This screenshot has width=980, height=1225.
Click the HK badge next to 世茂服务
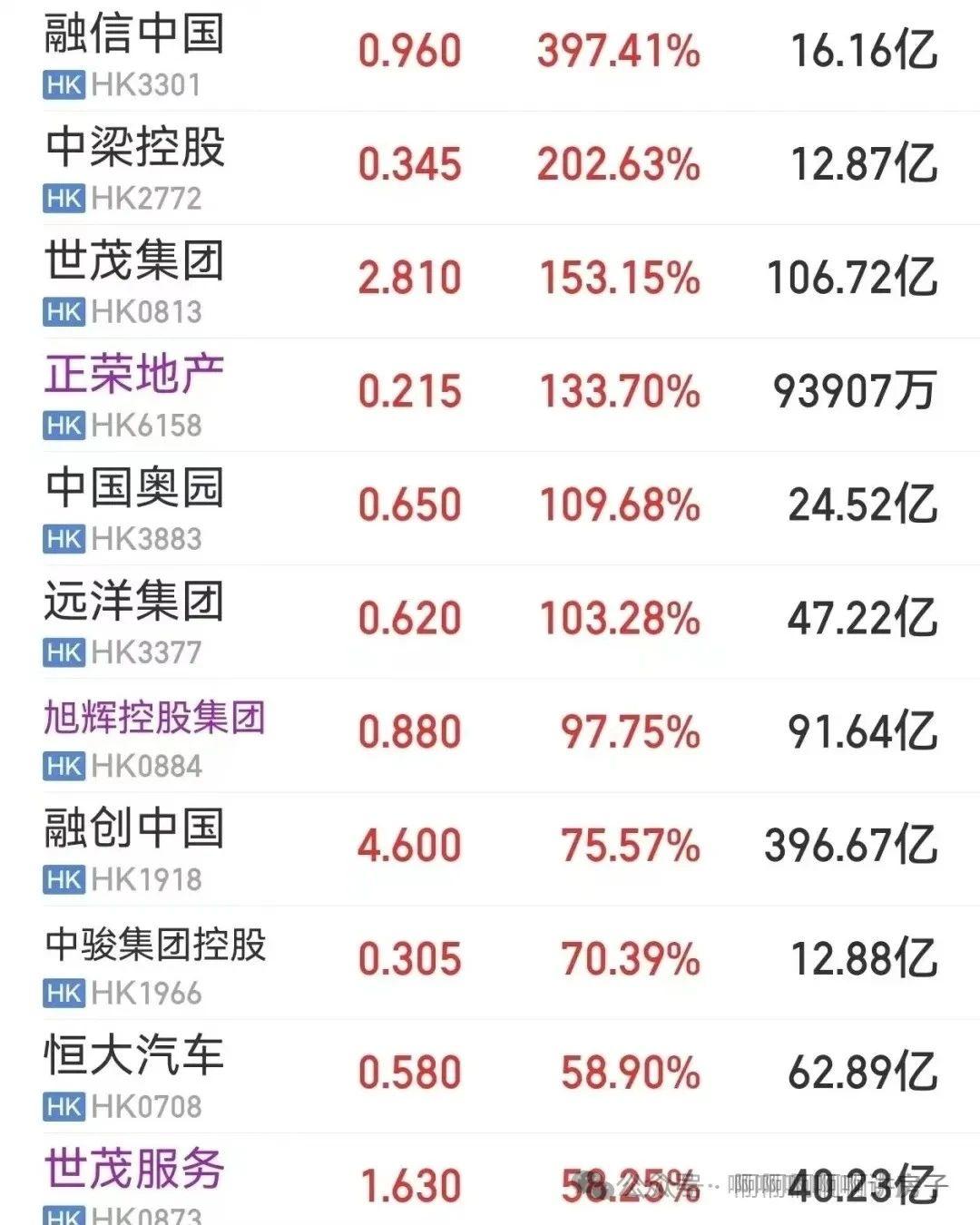(x=60, y=1216)
